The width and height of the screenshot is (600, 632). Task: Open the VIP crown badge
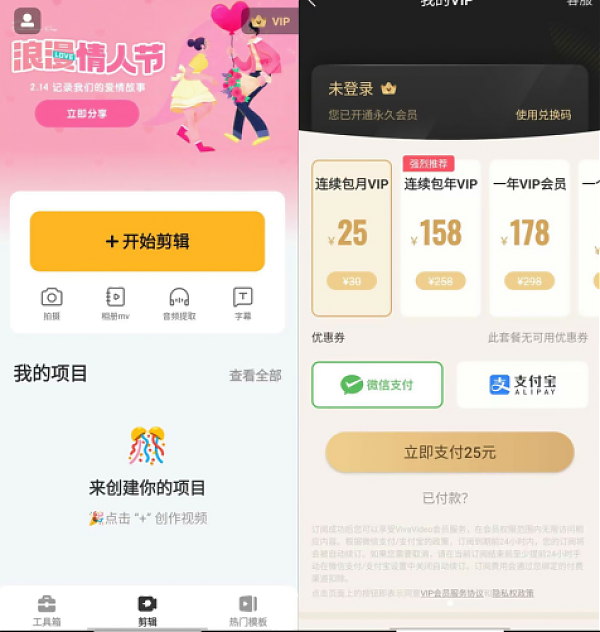[270, 21]
